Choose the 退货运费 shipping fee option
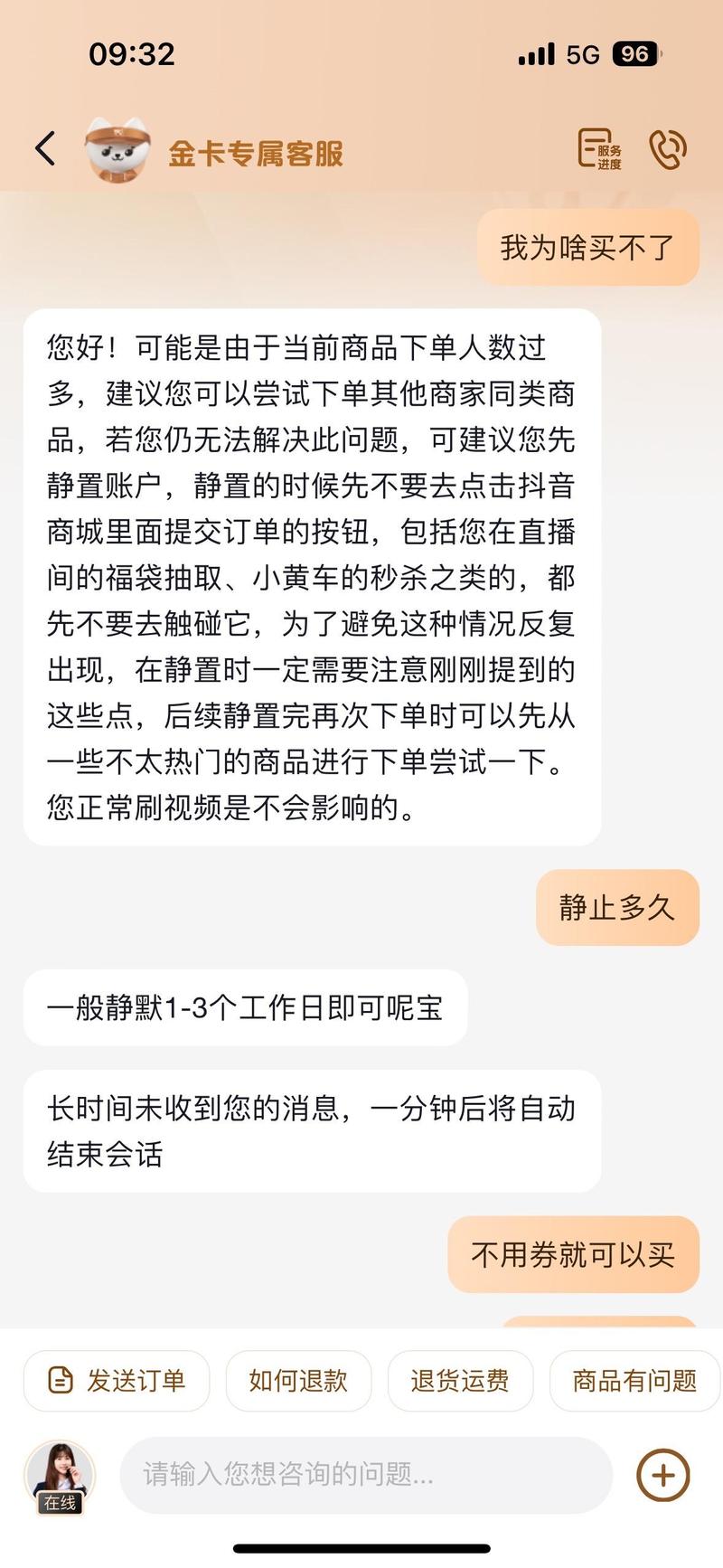The image size is (723, 1568). click(x=460, y=1381)
